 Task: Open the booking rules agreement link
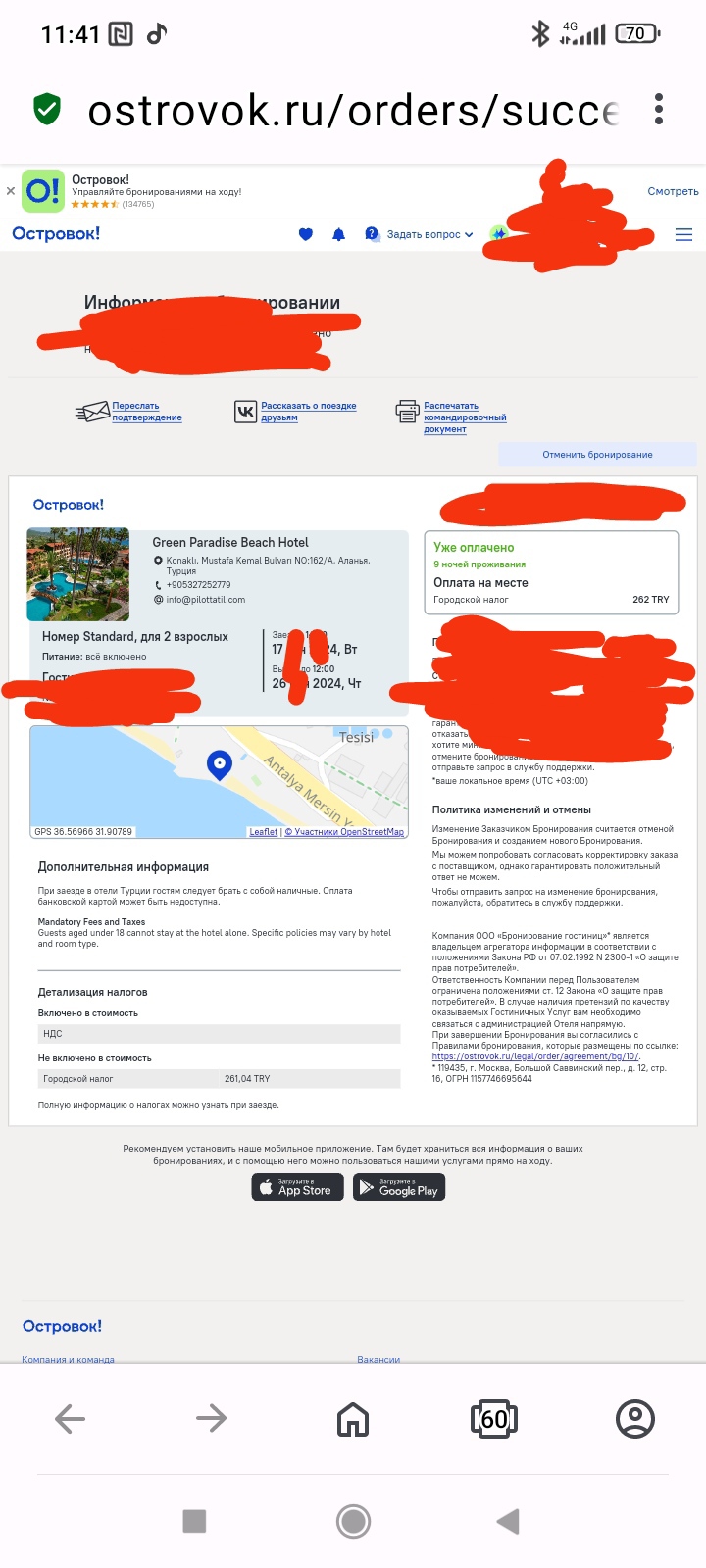point(535,1056)
